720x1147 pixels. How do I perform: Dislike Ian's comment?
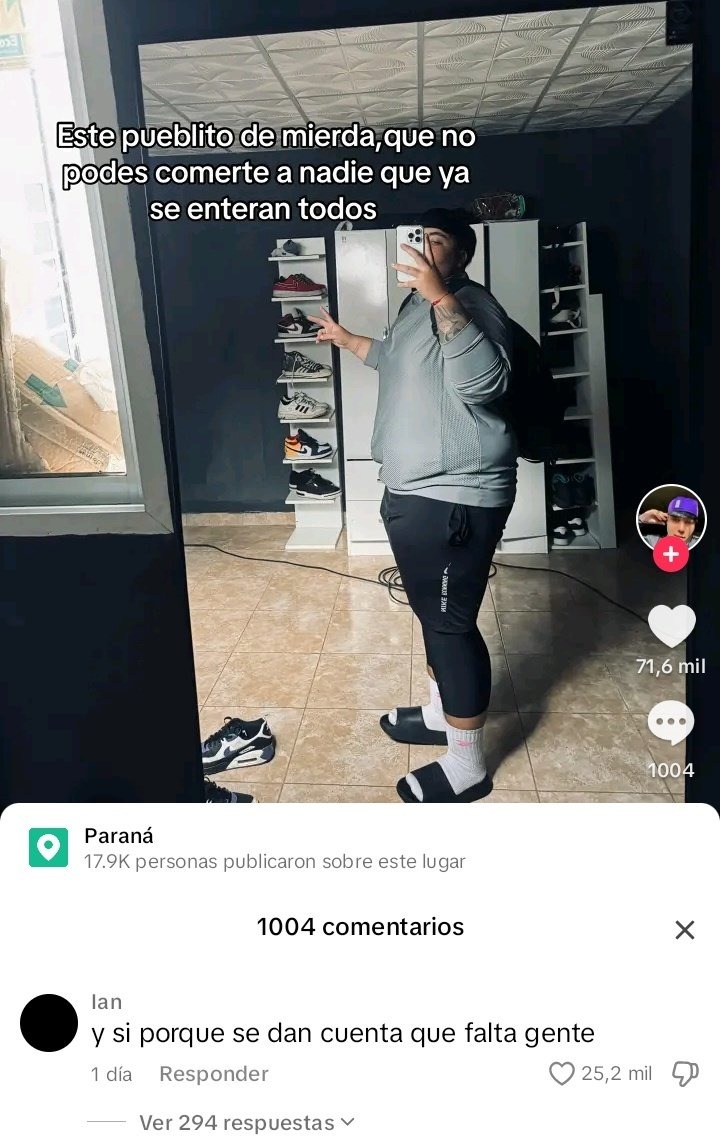tap(685, 1074)
